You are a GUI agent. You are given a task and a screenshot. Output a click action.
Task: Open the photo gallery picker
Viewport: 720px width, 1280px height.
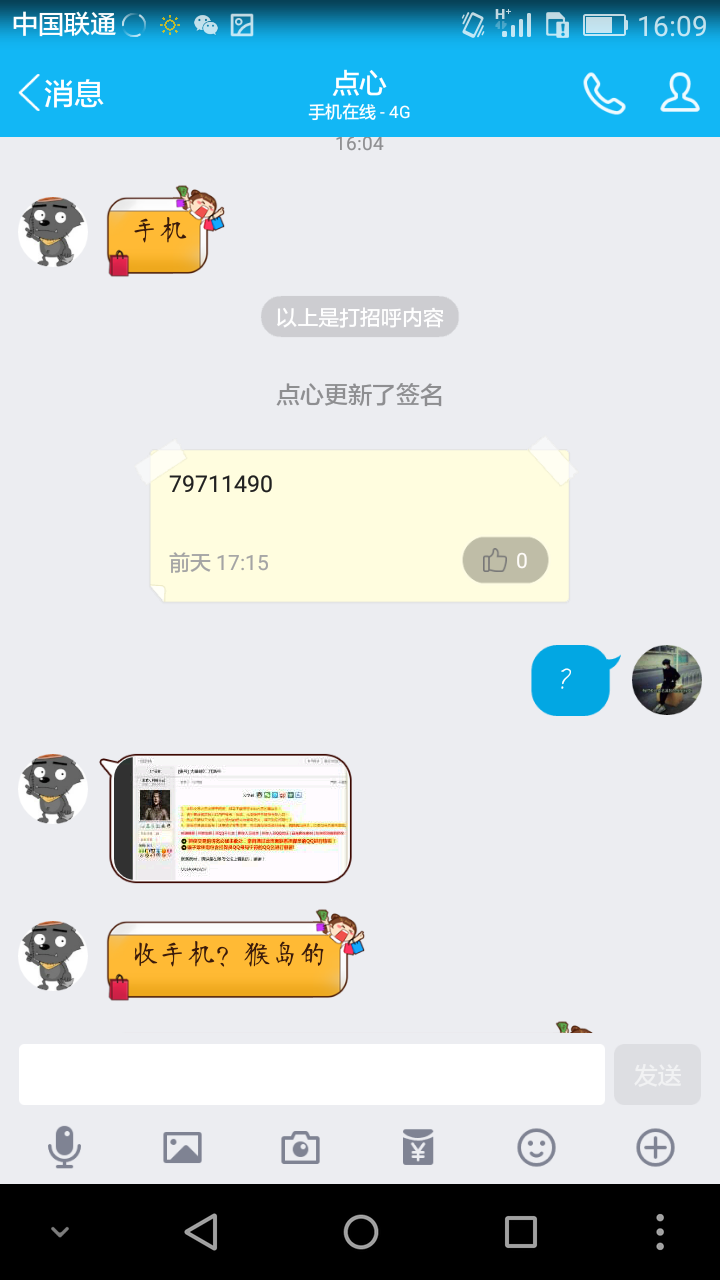pos(182,1147)
